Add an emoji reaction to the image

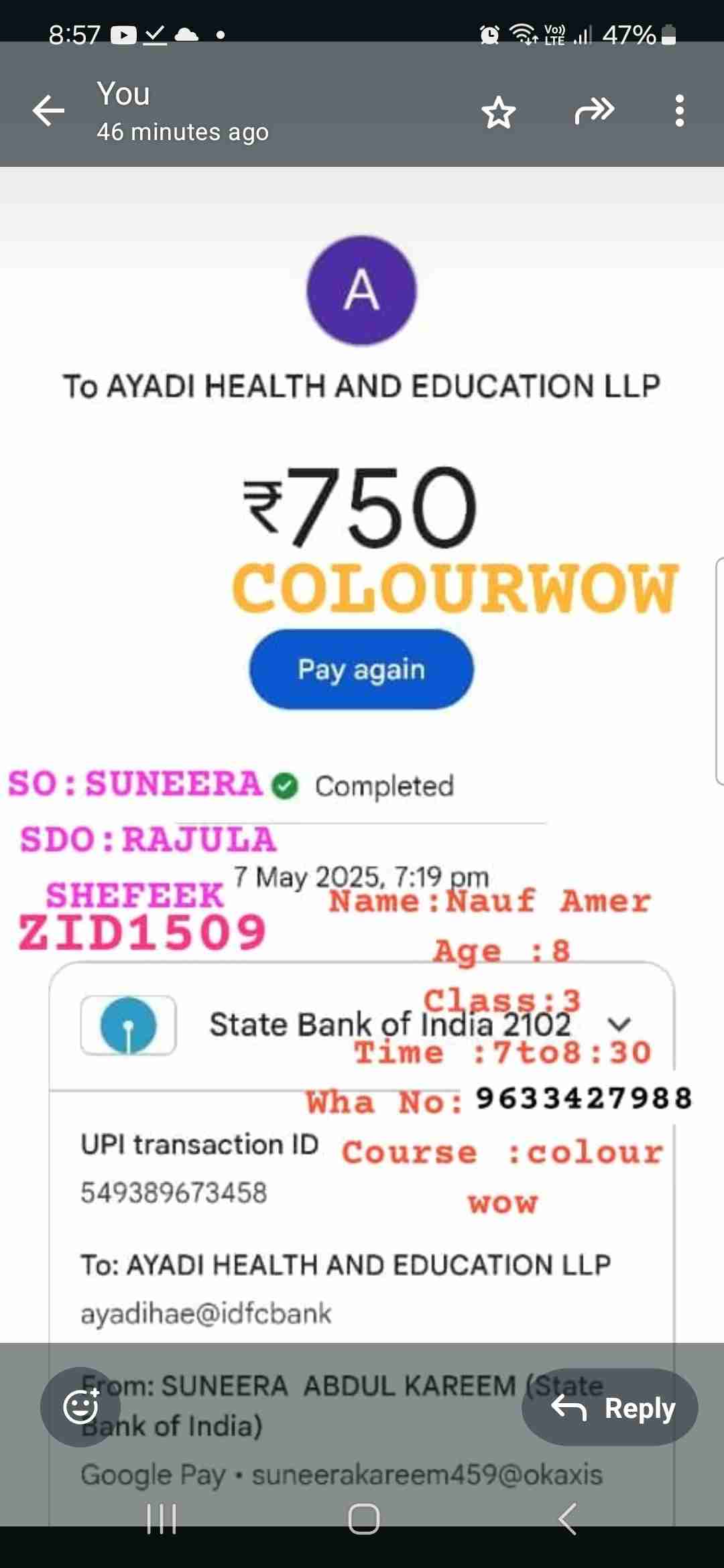(80, 1407)
